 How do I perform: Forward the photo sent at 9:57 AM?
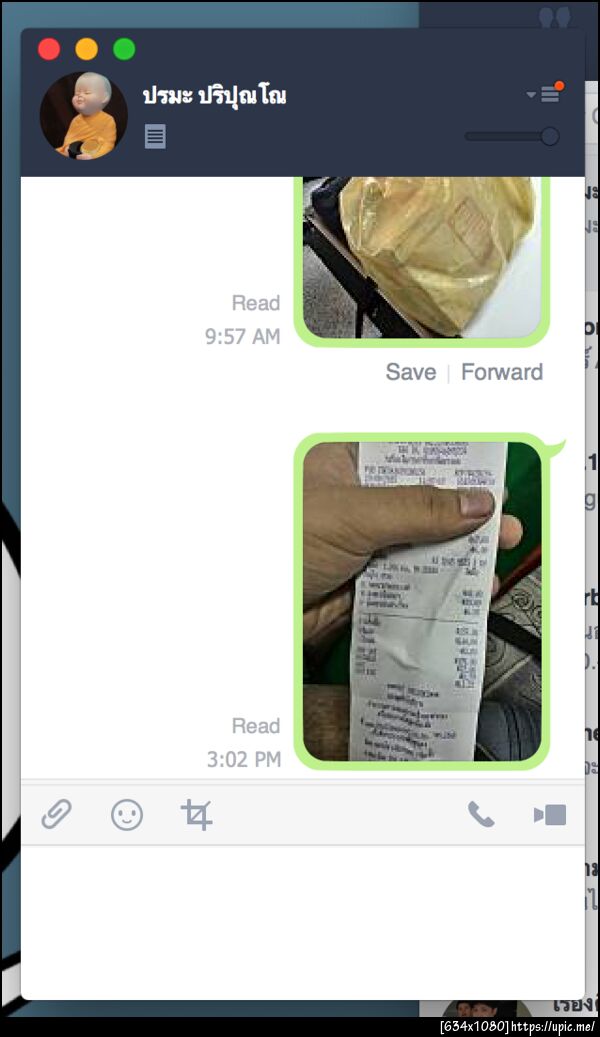click(502, 372)
